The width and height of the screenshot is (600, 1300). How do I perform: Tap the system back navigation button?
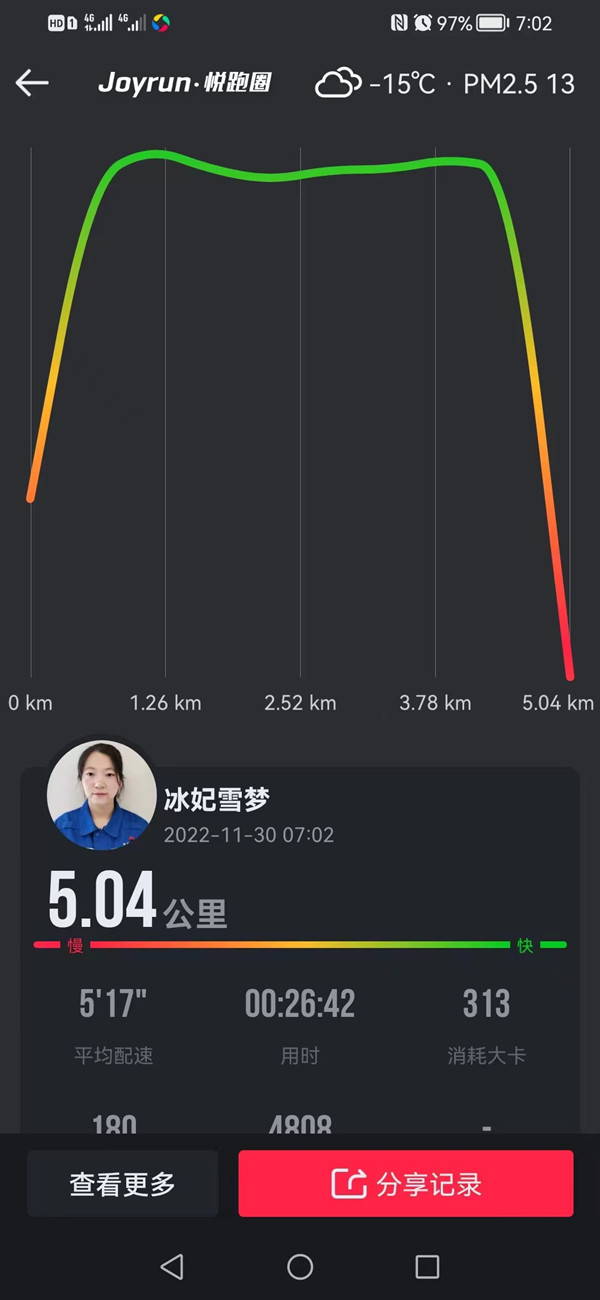pyautogui.click(x=172, y=1267)
